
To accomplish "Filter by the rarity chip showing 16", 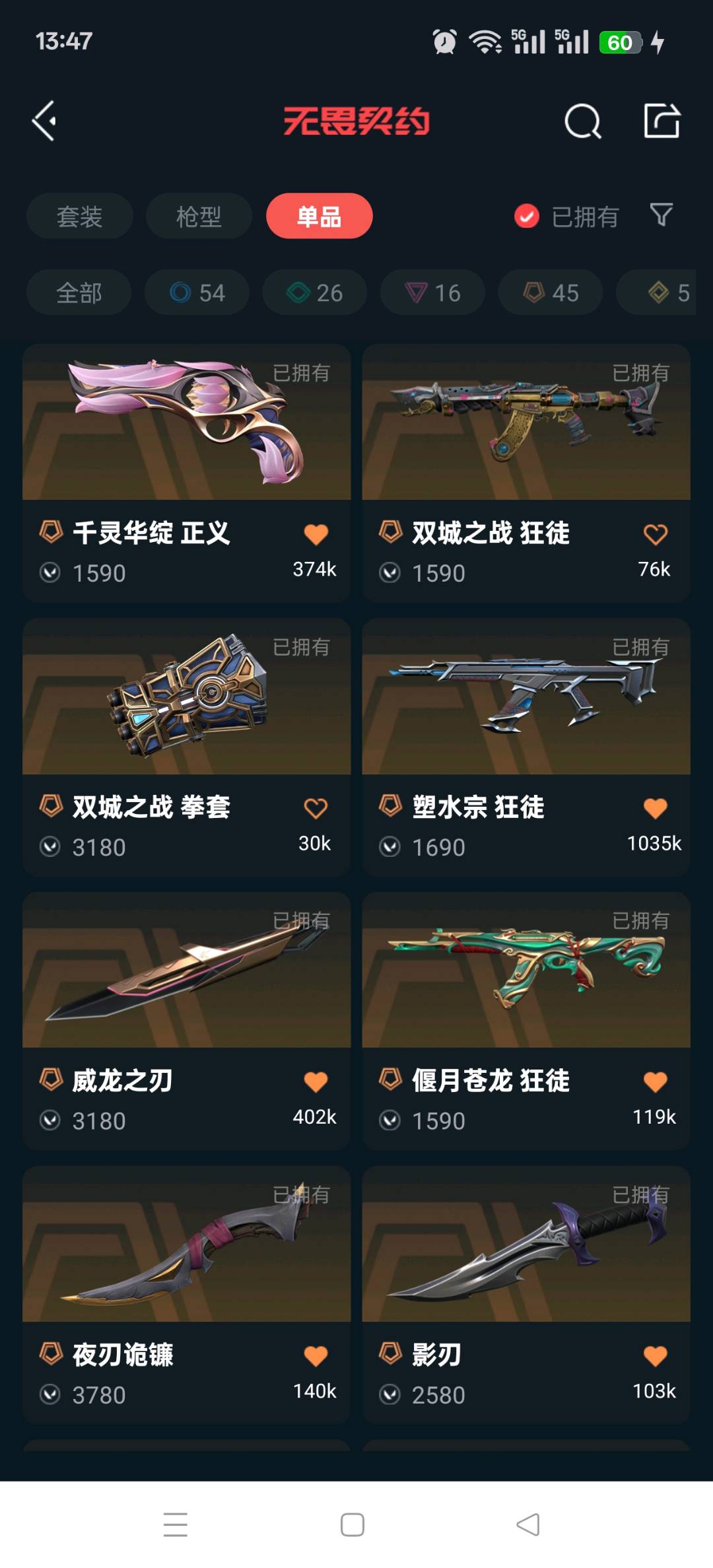I will [x=432, y=292].
